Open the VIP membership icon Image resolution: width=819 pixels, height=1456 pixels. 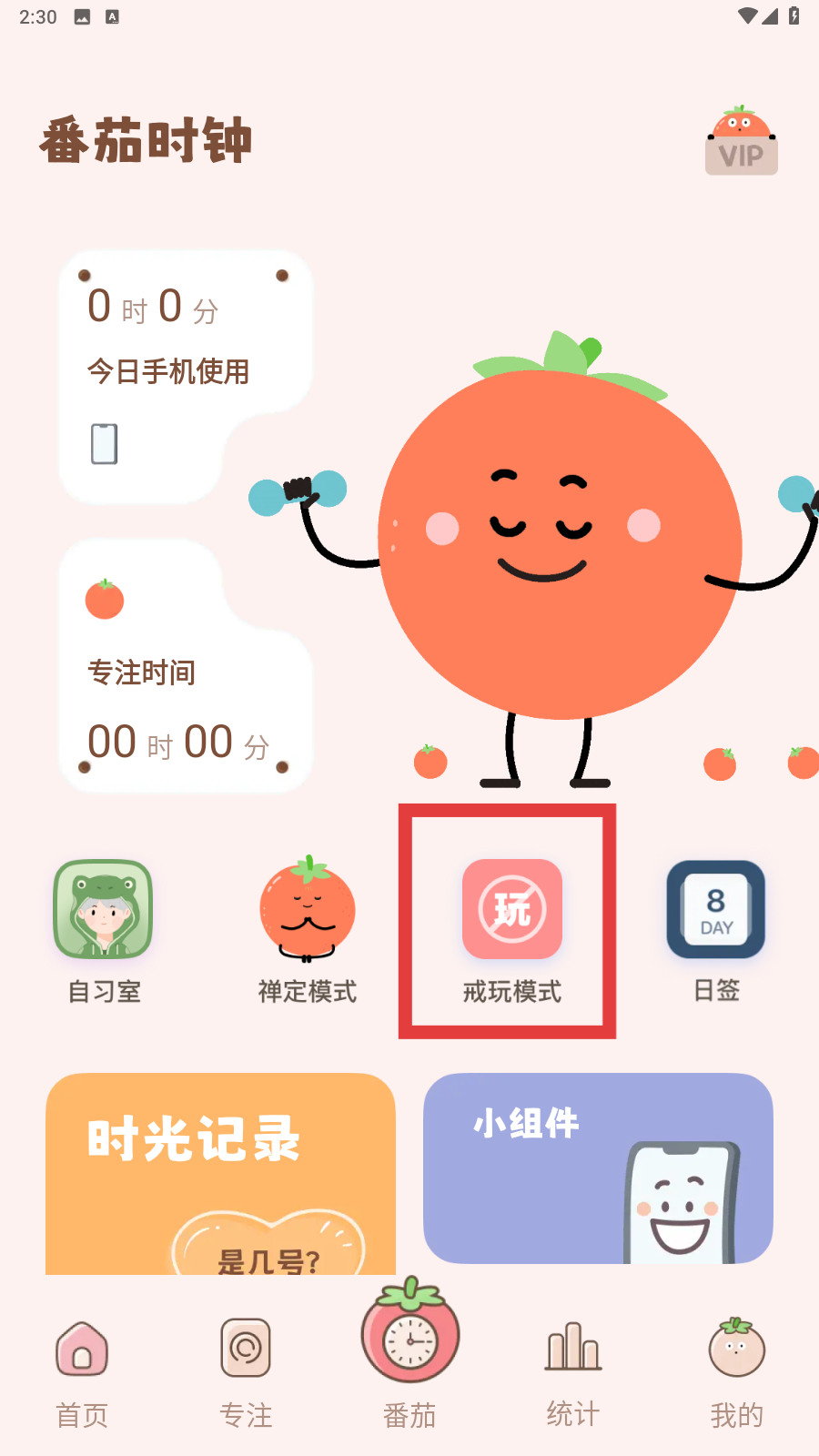click(x=742, y=141)
